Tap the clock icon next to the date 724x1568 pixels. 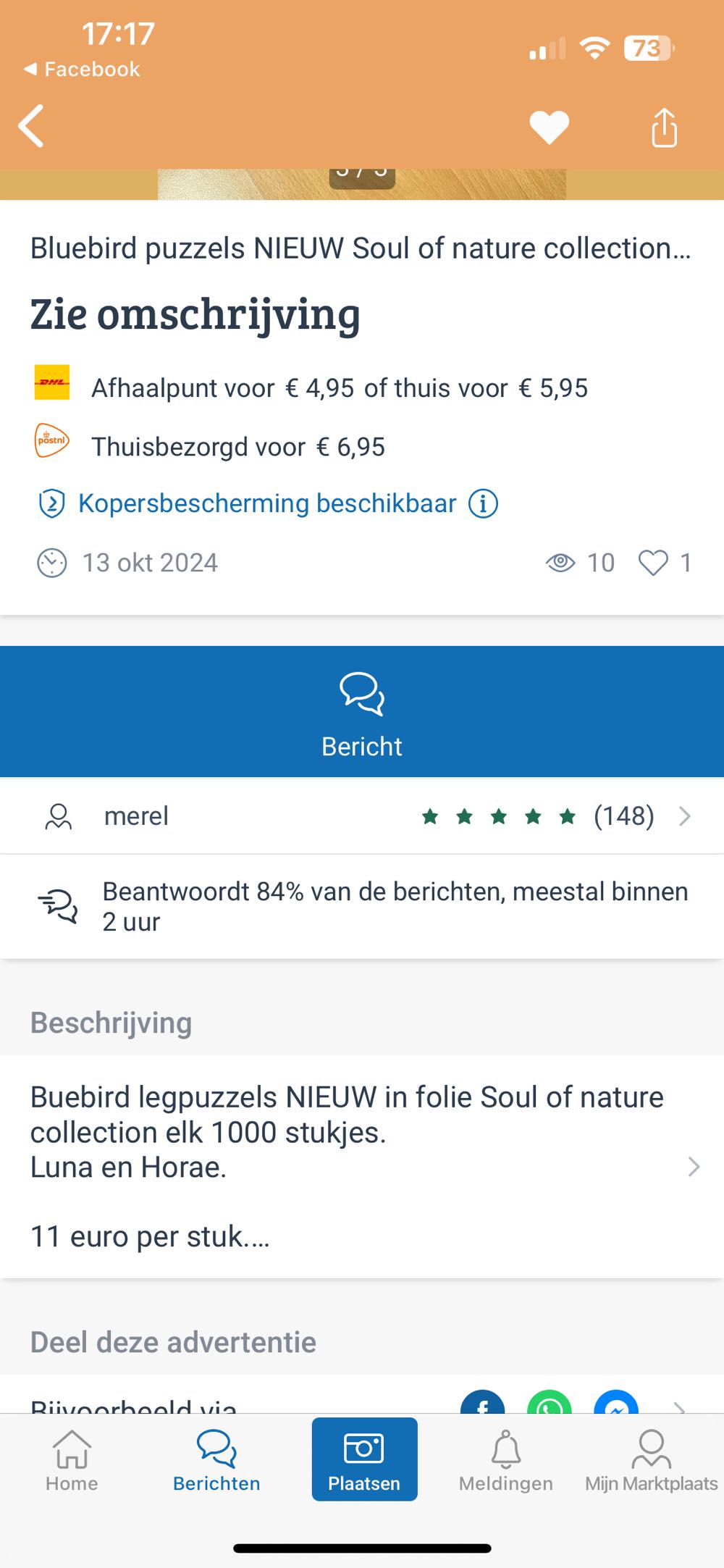(x=51, y=562)
